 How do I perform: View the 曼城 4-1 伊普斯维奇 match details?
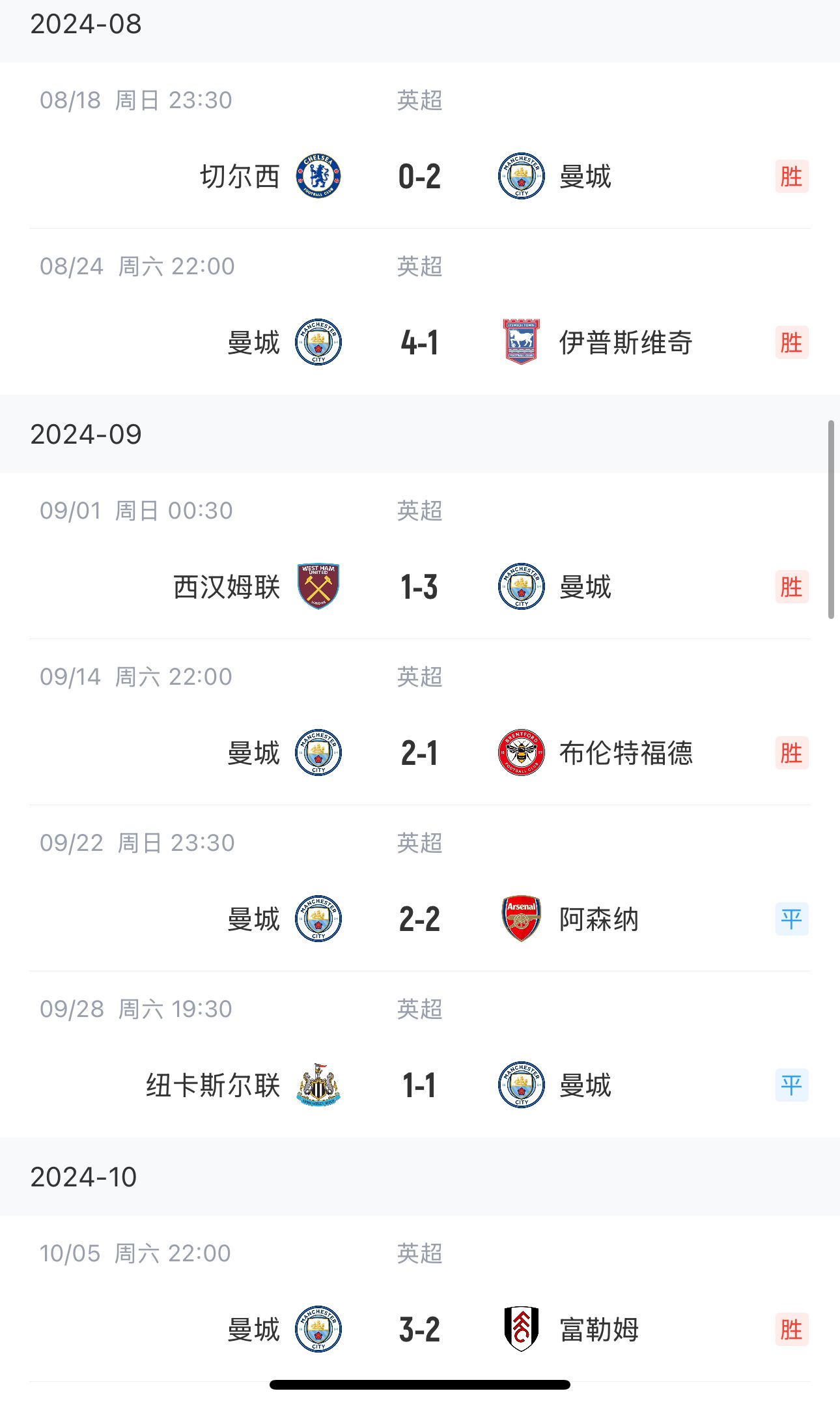[x=419, y=343]
